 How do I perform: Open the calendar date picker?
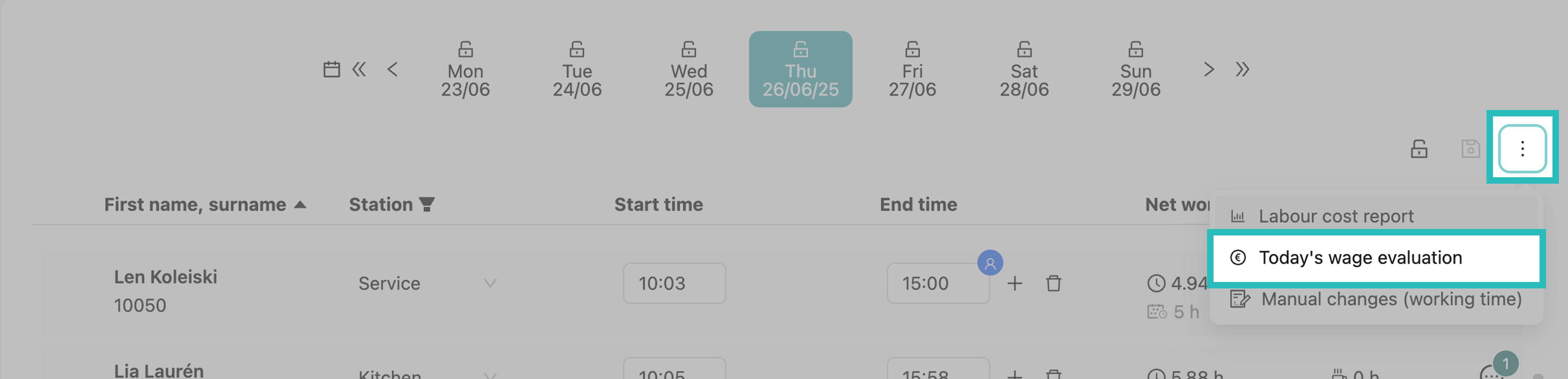[331, 69]
